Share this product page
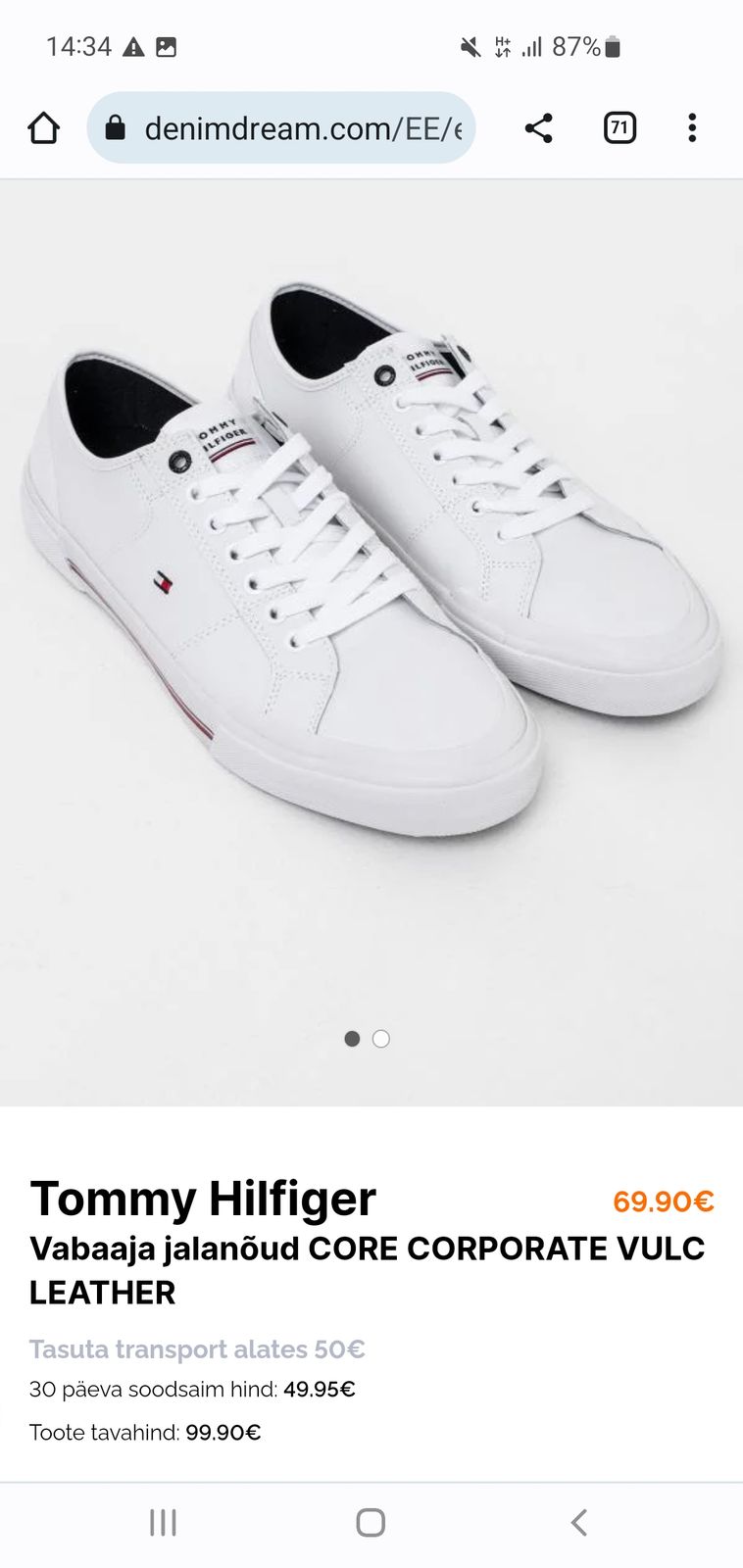Image resolution: width=743 pixels, height=1568 pixels. [538, 128]
